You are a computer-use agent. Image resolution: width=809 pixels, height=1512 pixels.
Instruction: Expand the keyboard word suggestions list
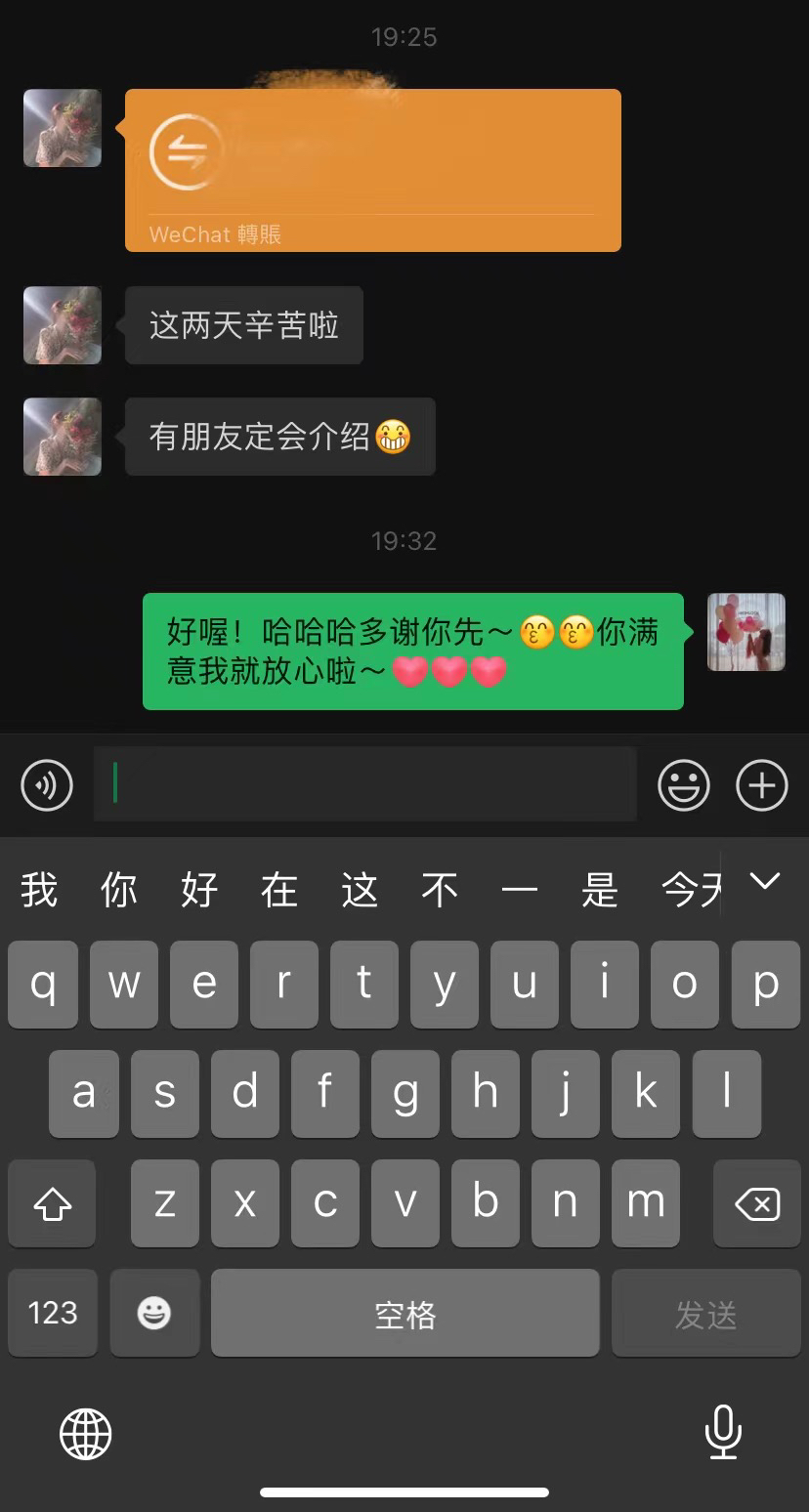coord(764,882)
